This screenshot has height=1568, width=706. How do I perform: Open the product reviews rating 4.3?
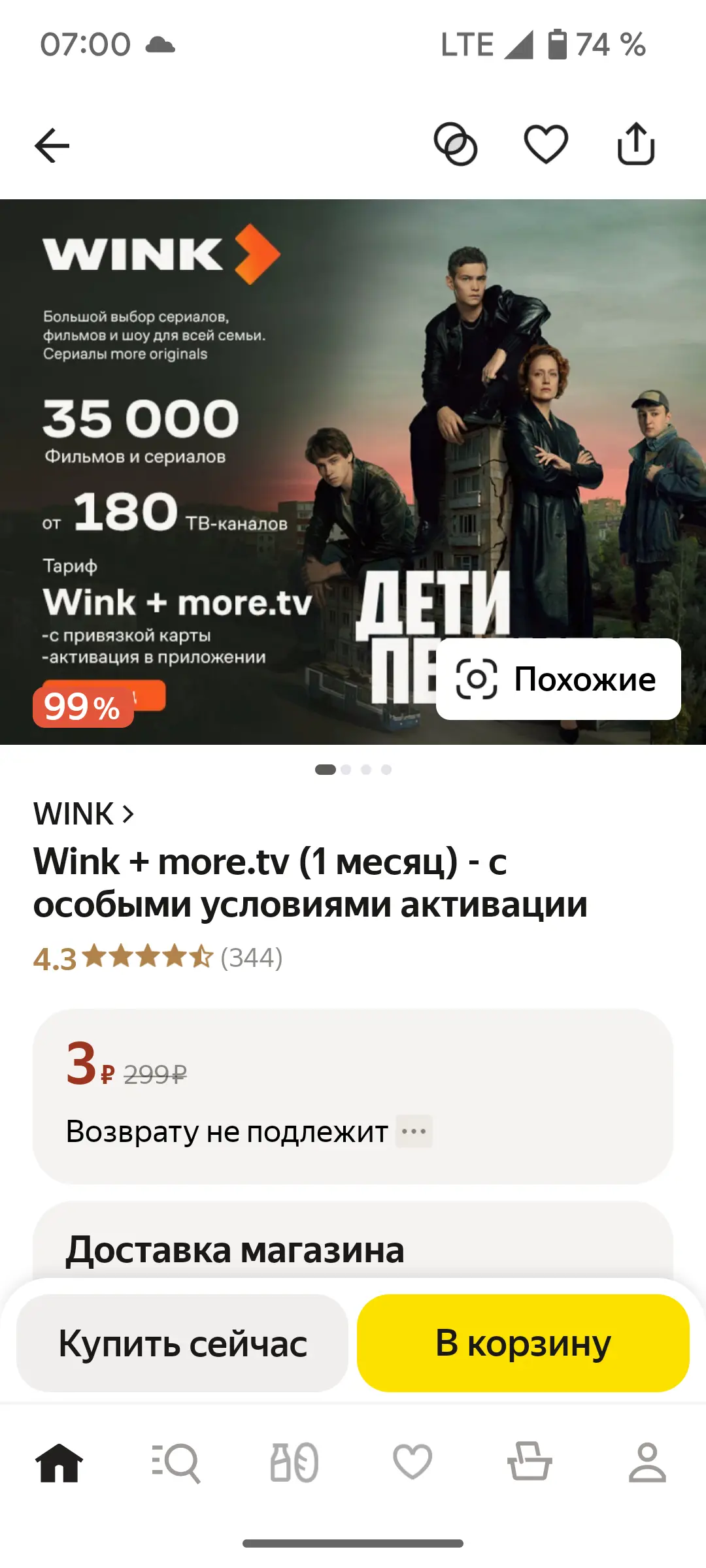(x=158, y=958)
